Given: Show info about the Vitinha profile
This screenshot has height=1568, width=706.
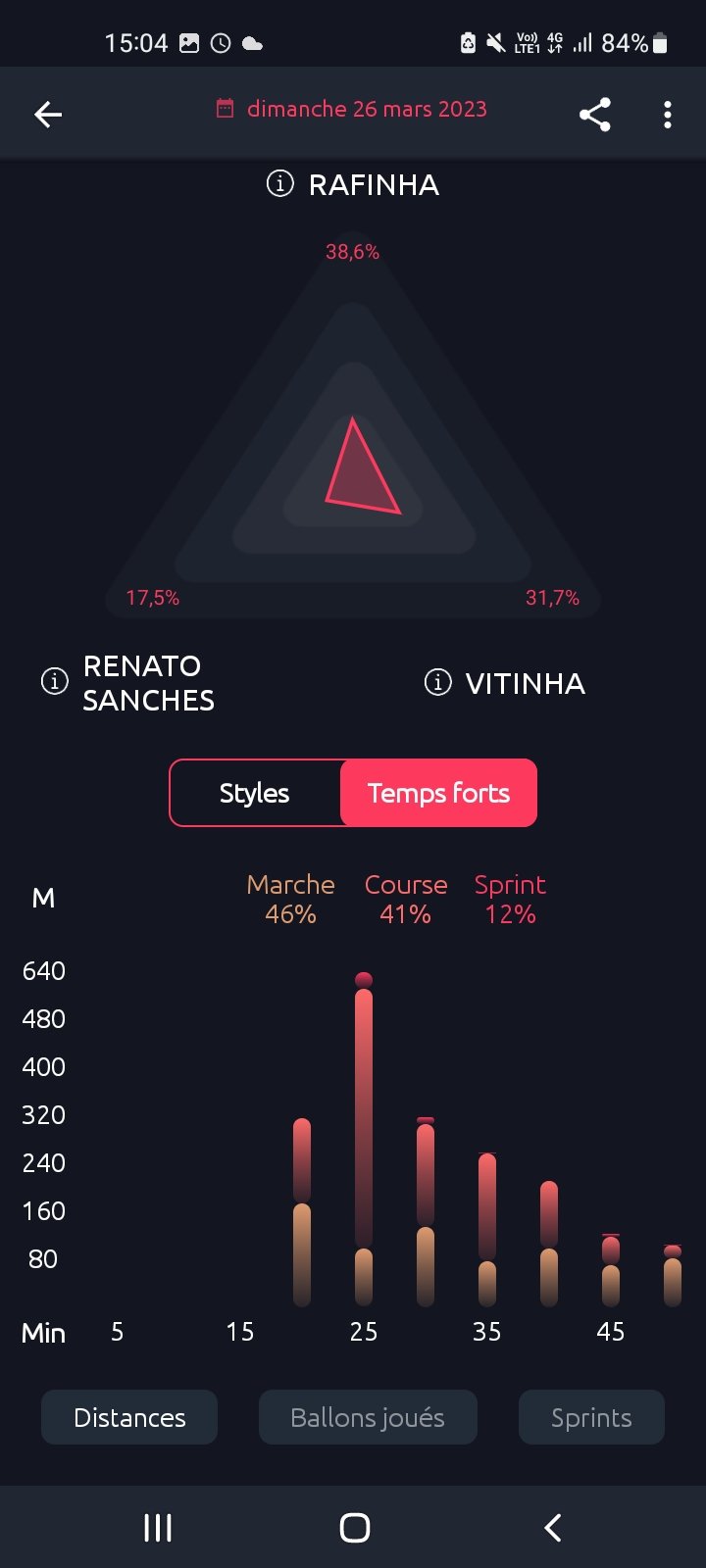Looking at the screenshot, I should click(x=437, y=682).
